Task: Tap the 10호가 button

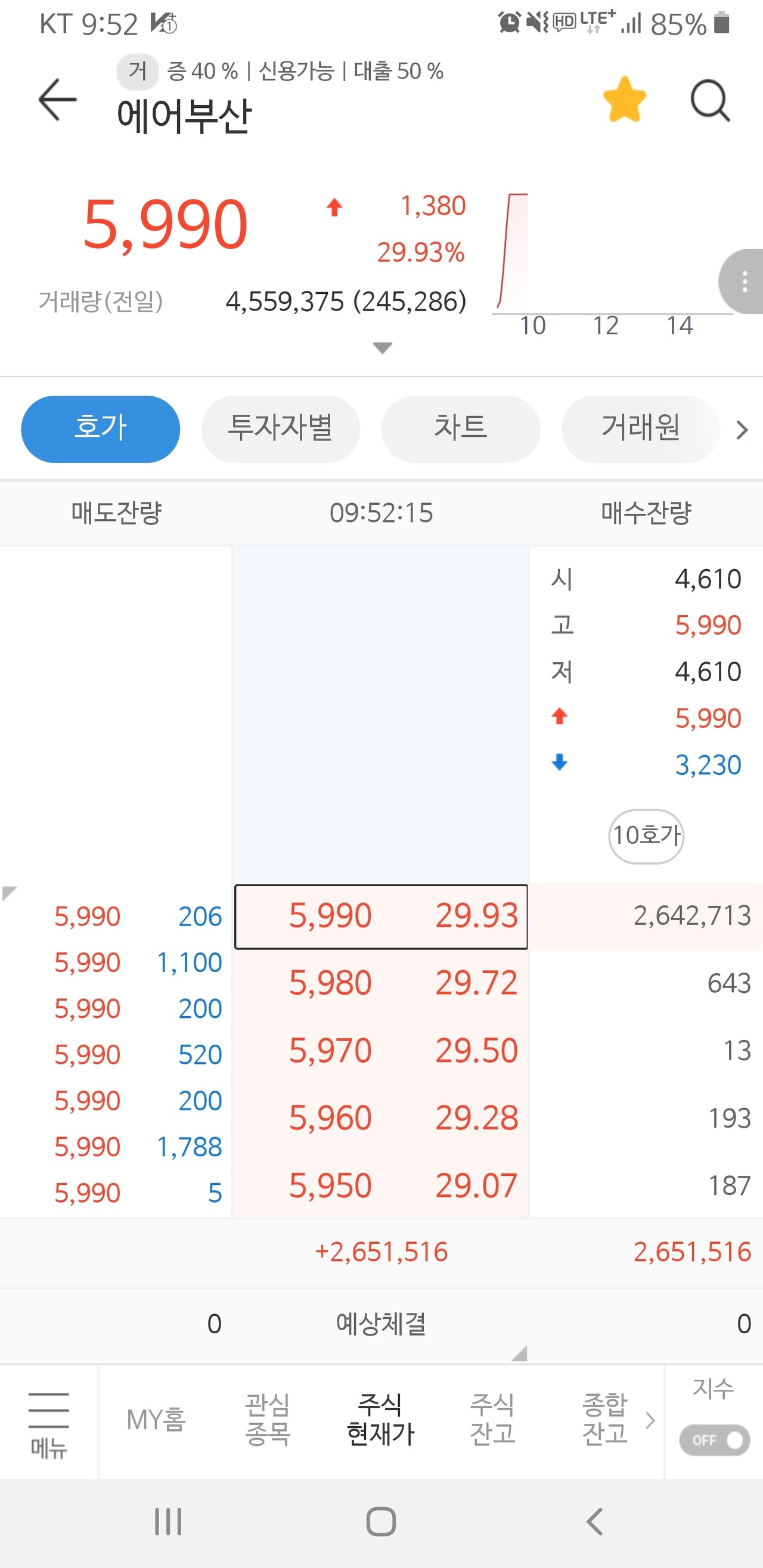Action: point(647,836)
